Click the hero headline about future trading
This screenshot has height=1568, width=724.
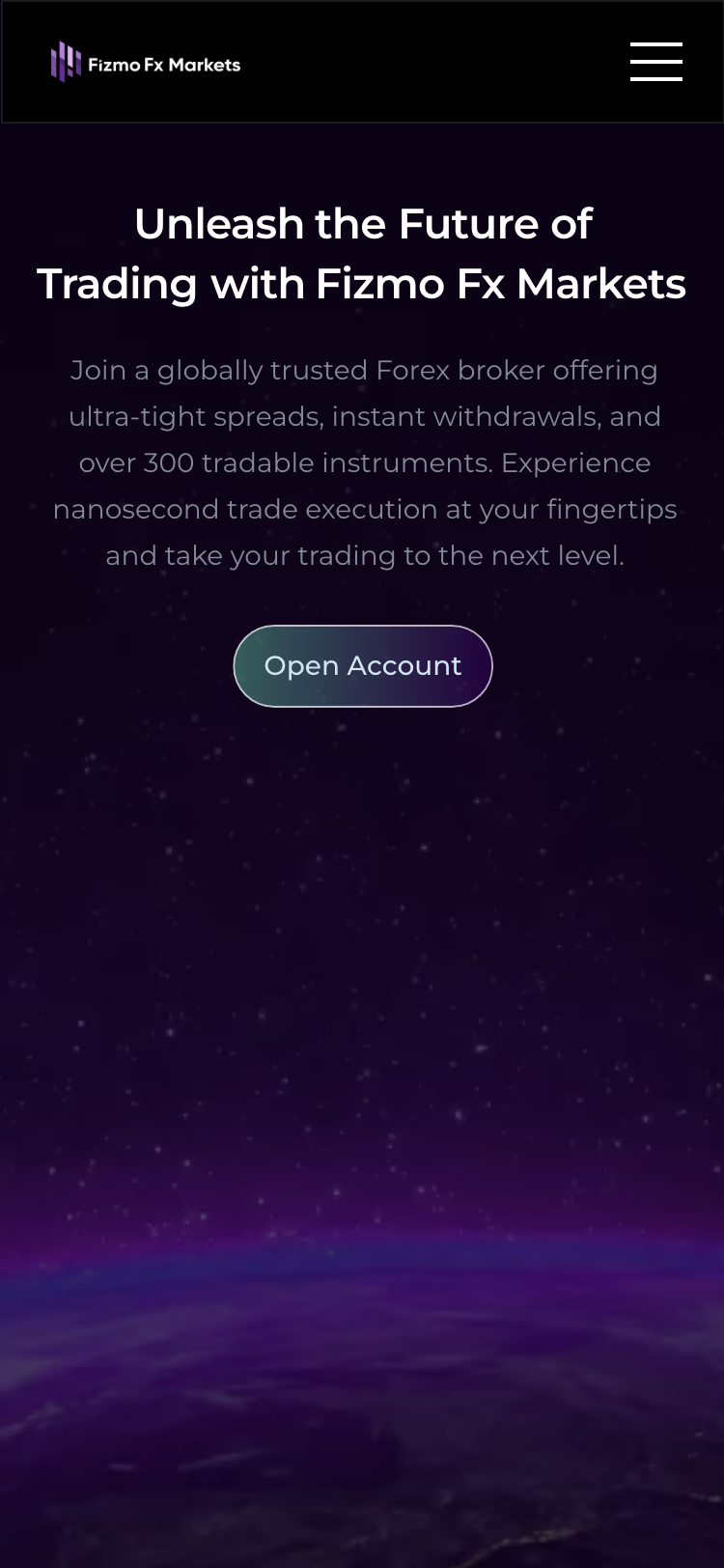(x=362, y=253)
